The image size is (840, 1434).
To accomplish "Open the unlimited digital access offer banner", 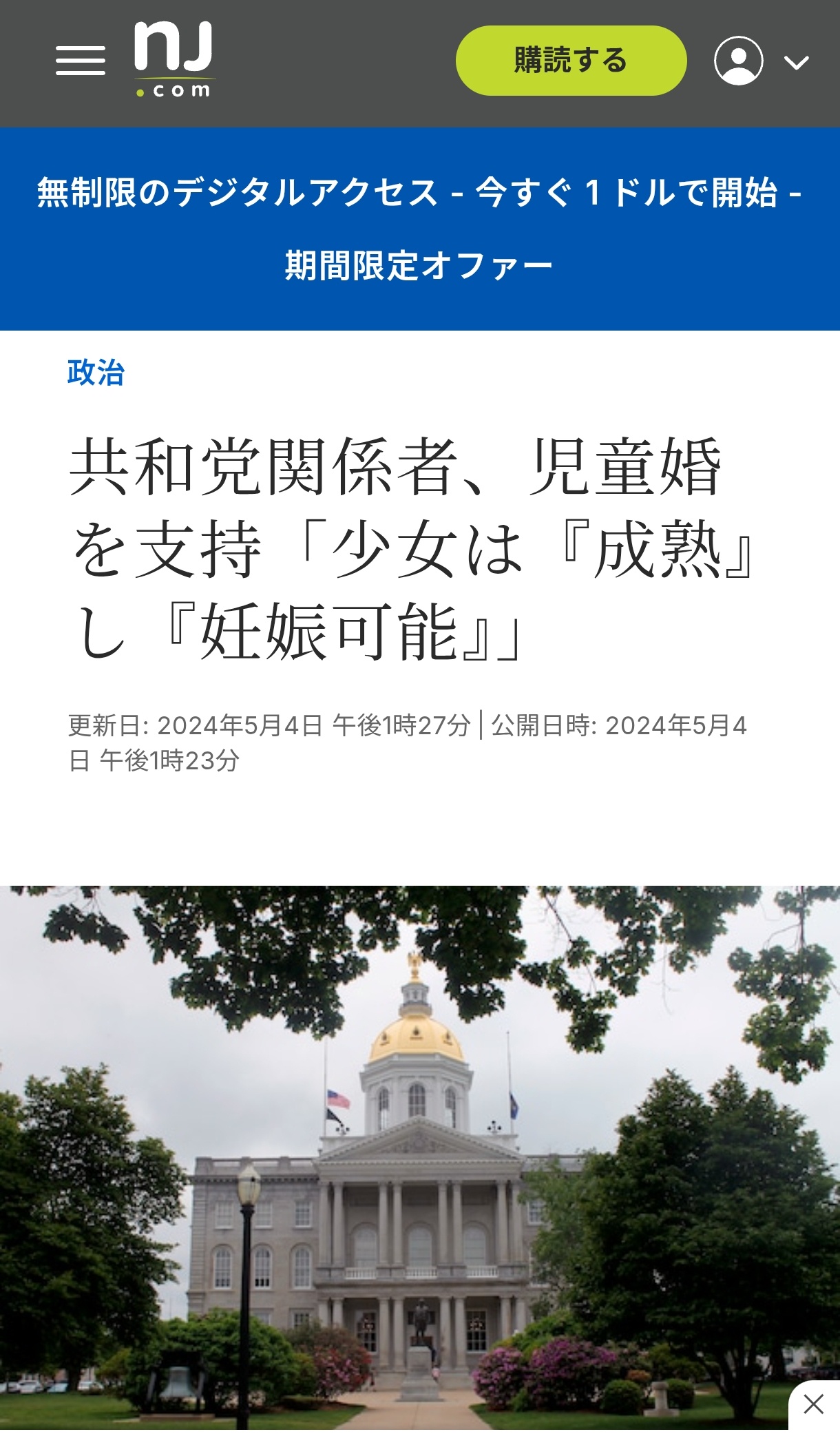I will 419,229.
